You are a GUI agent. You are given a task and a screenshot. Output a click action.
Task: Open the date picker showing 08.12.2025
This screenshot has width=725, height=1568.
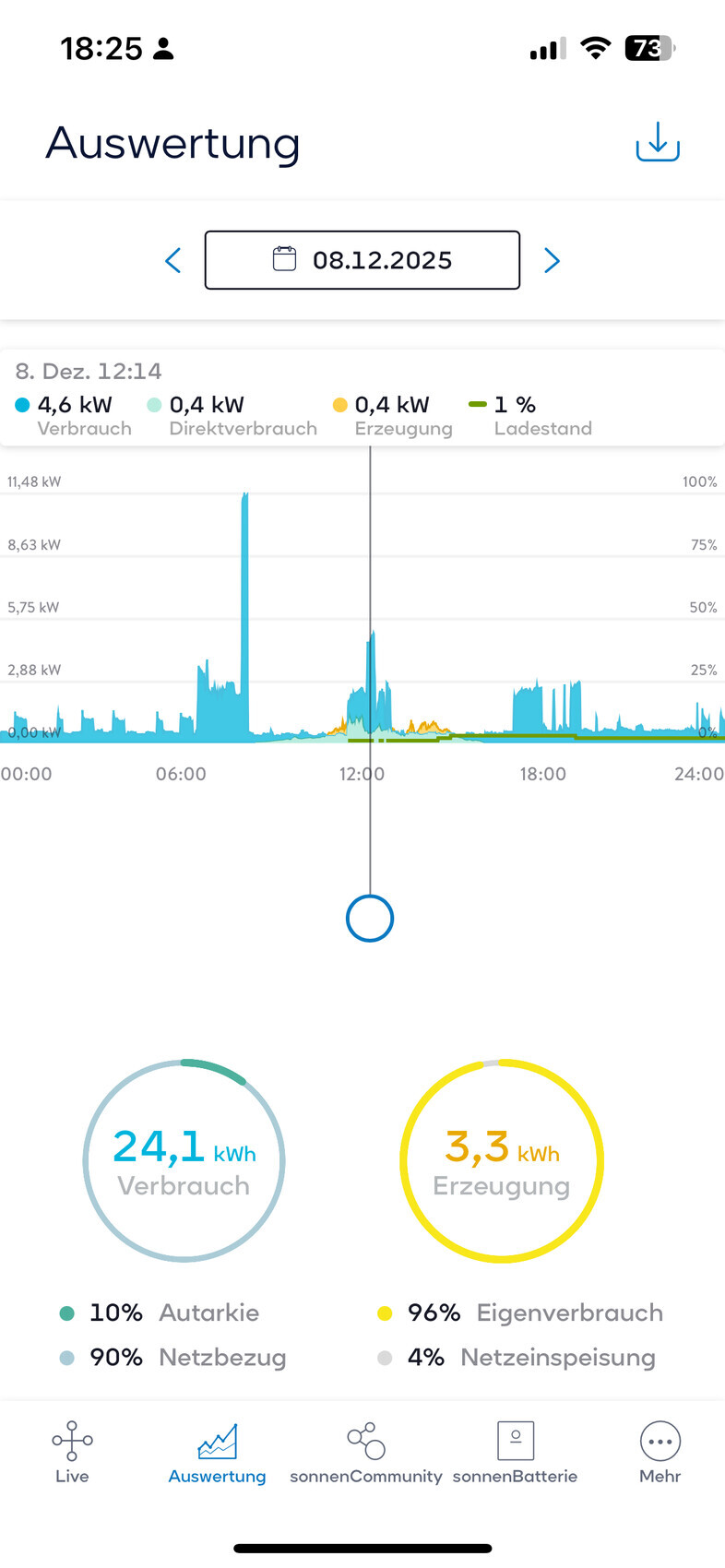[362, 259]
